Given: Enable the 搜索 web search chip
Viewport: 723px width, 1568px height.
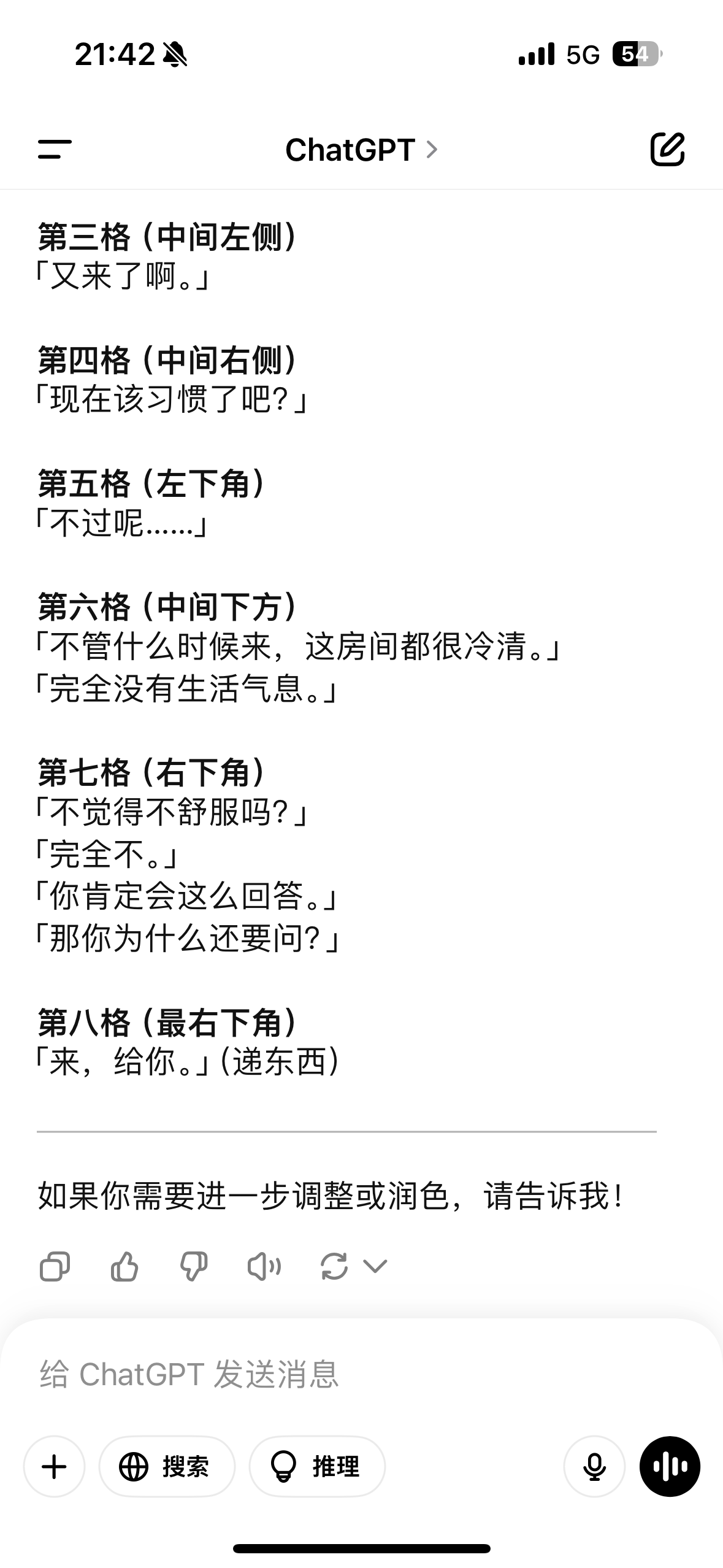Looking at the screenshot, I should point(167,1467).
